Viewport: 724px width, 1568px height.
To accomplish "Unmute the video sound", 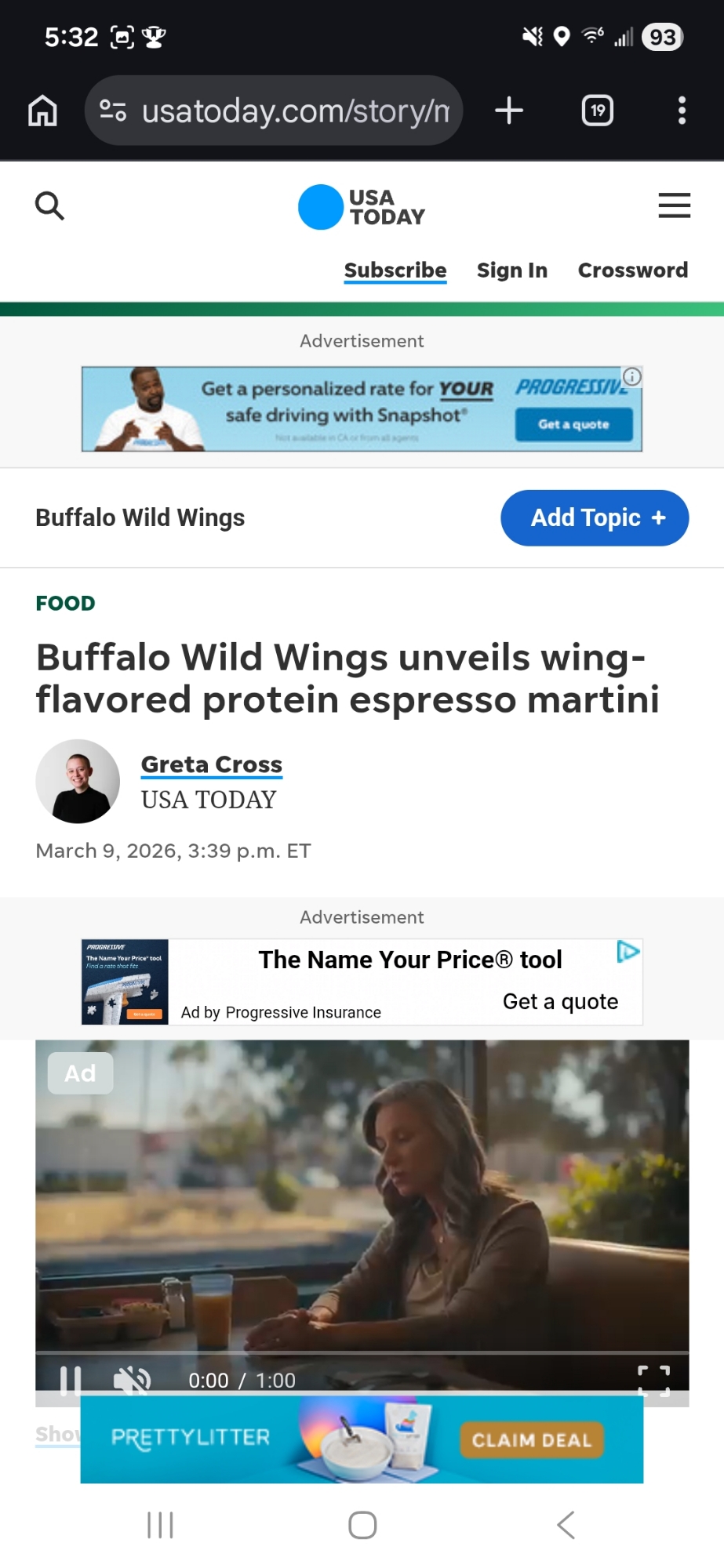I will click(x=132, y=1381).
